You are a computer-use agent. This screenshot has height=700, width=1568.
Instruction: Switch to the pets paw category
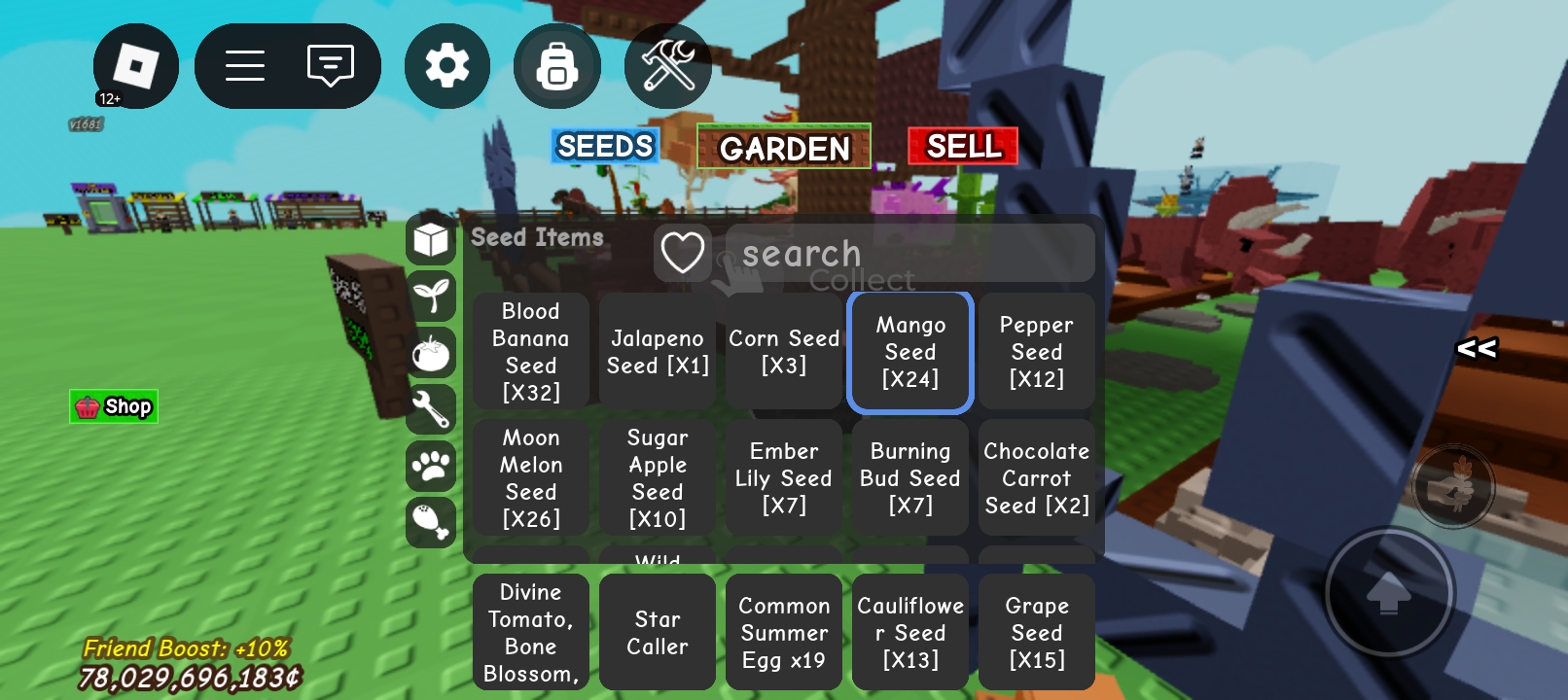click(x=431, y=467)
